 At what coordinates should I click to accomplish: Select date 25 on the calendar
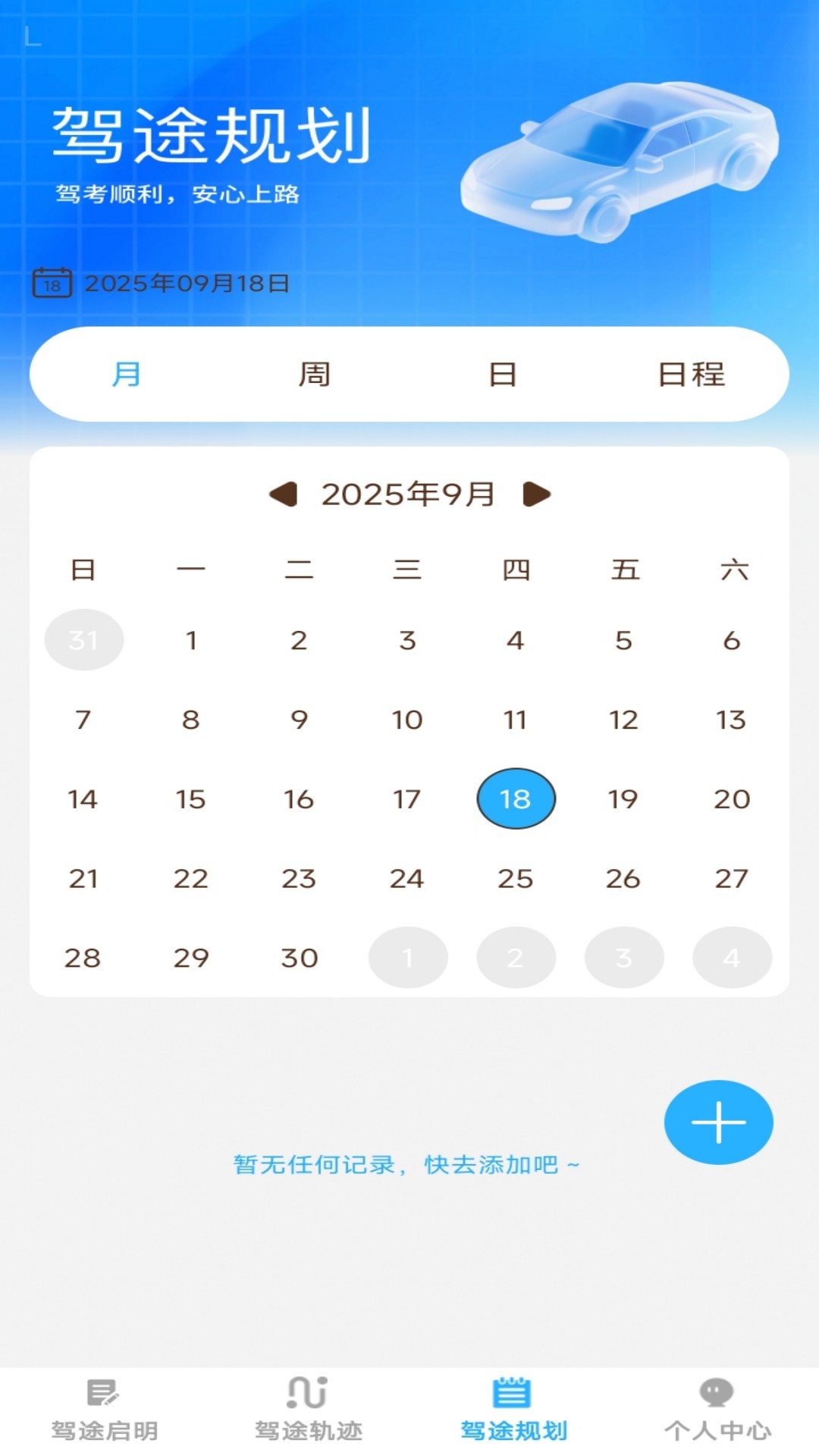(516, 878)
